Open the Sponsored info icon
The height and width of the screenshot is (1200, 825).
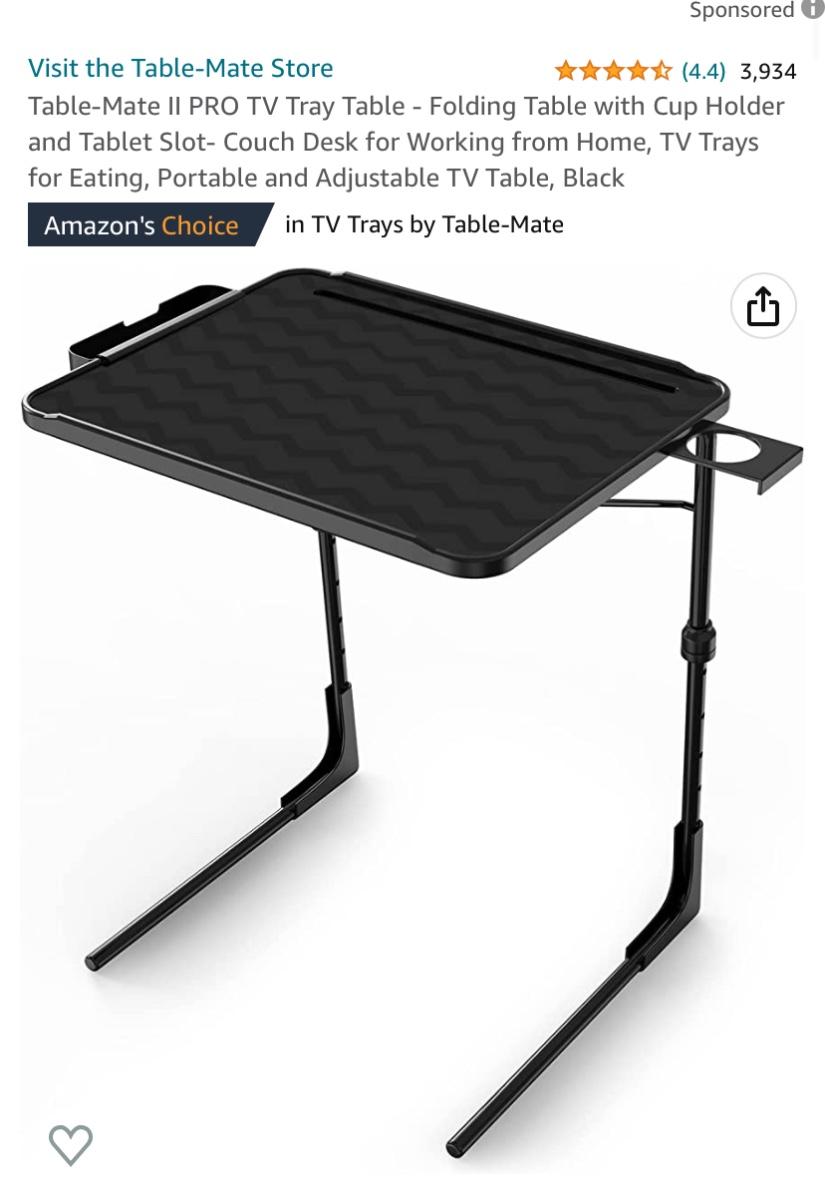pyautogui.click(x=813, y=10)
